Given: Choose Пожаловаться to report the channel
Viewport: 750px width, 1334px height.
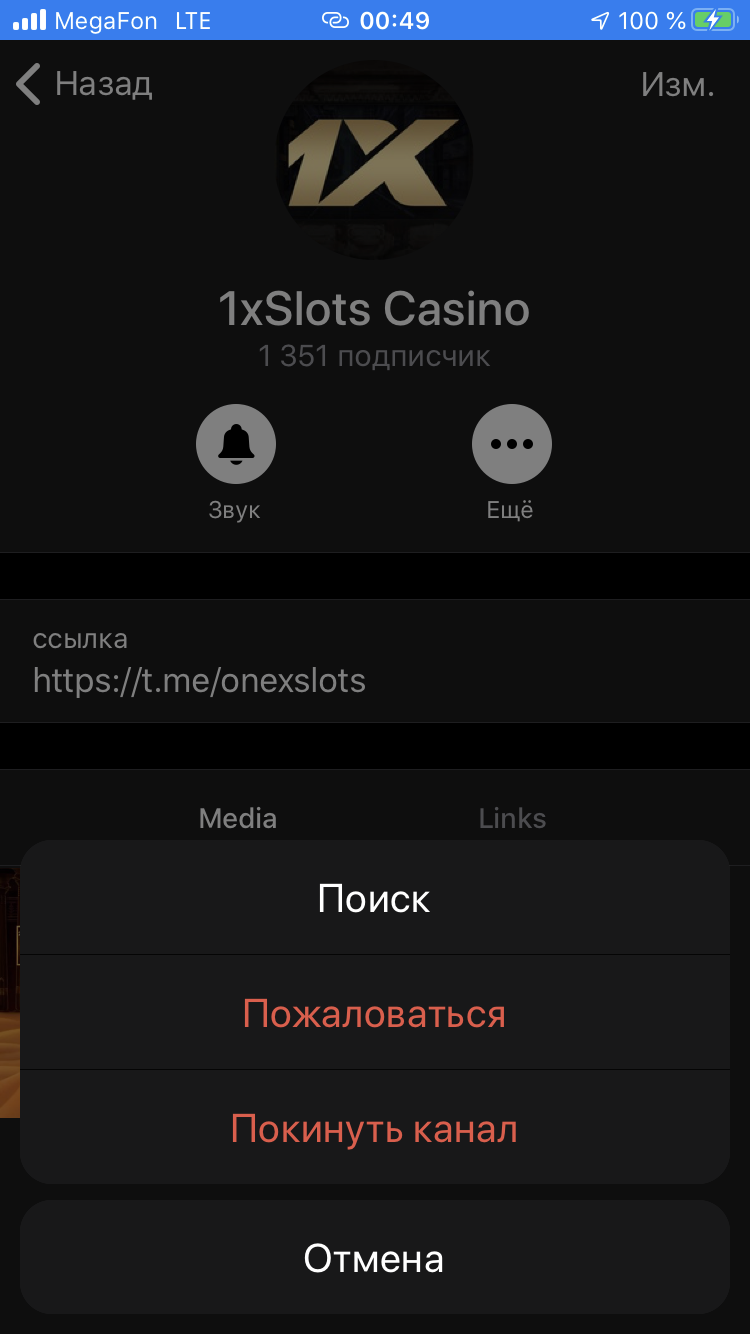Looking at the screenshot, I should (x=374, y=1013).
